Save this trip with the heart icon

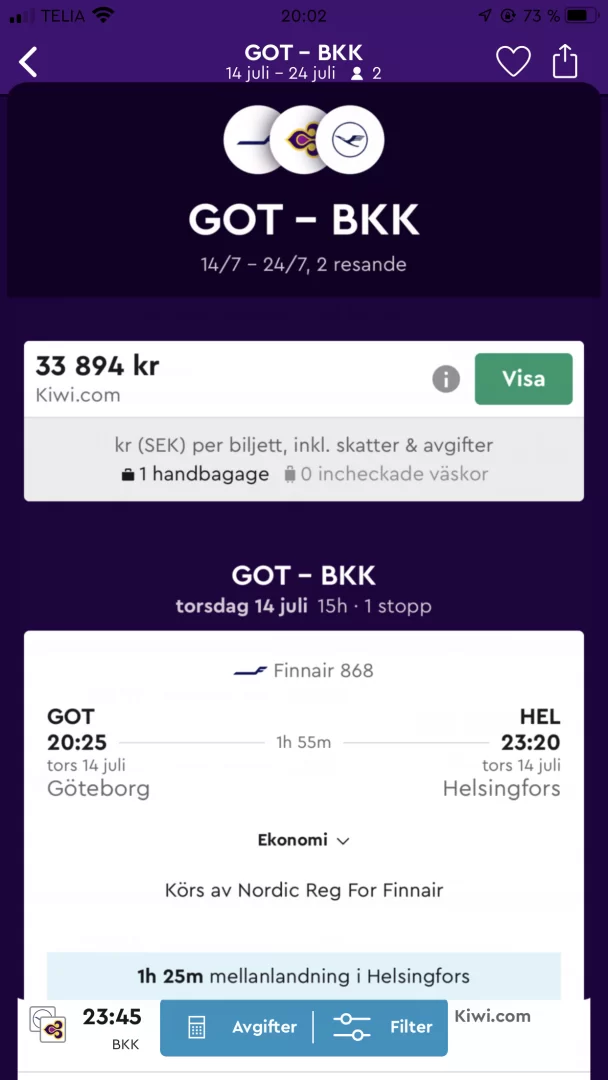click(513, 62)
